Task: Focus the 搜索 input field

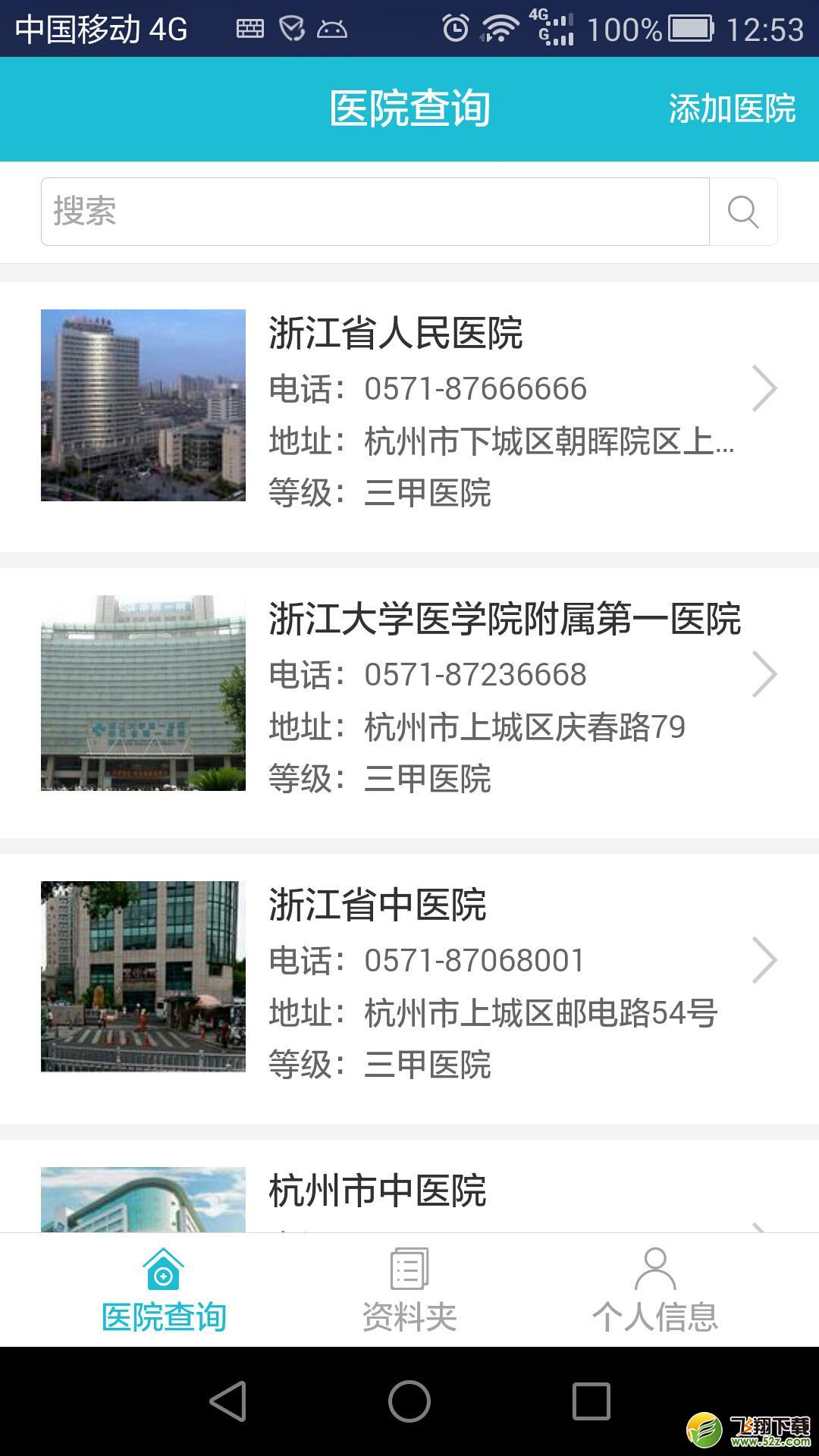Action: [x=375, y=212]
